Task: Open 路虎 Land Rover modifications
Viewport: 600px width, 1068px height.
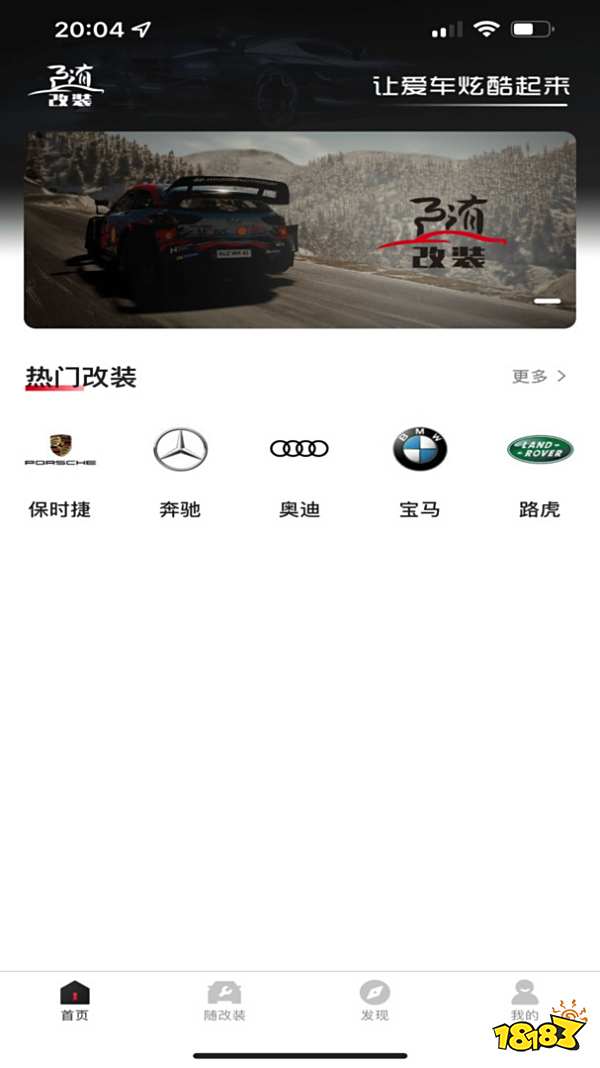Action: click(539, 472)
